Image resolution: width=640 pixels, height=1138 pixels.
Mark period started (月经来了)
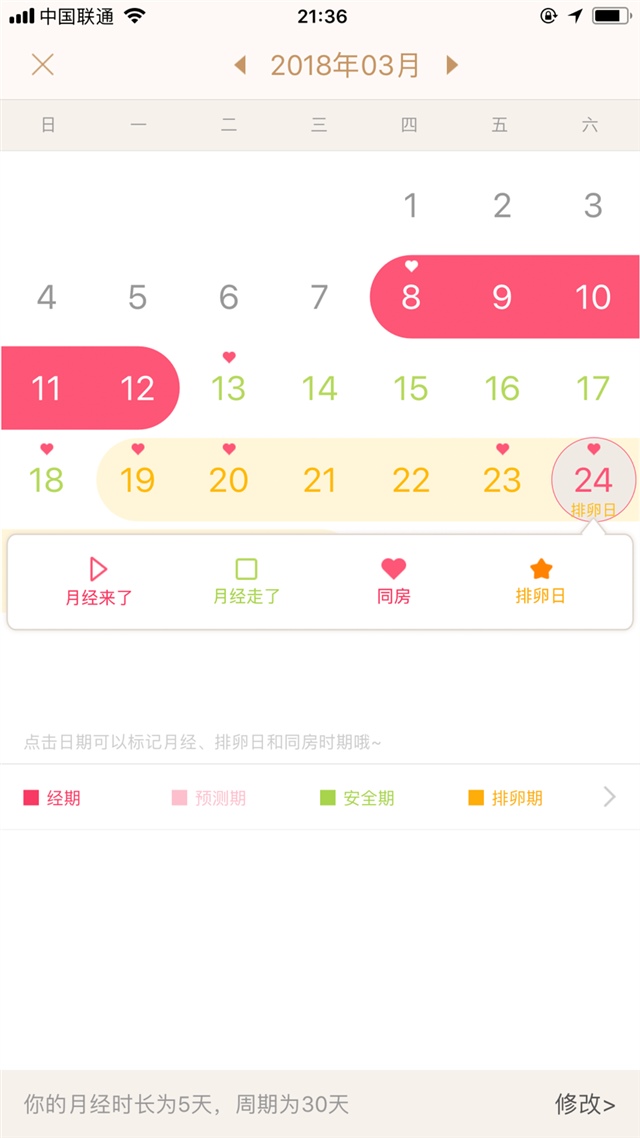click(98, 582)
